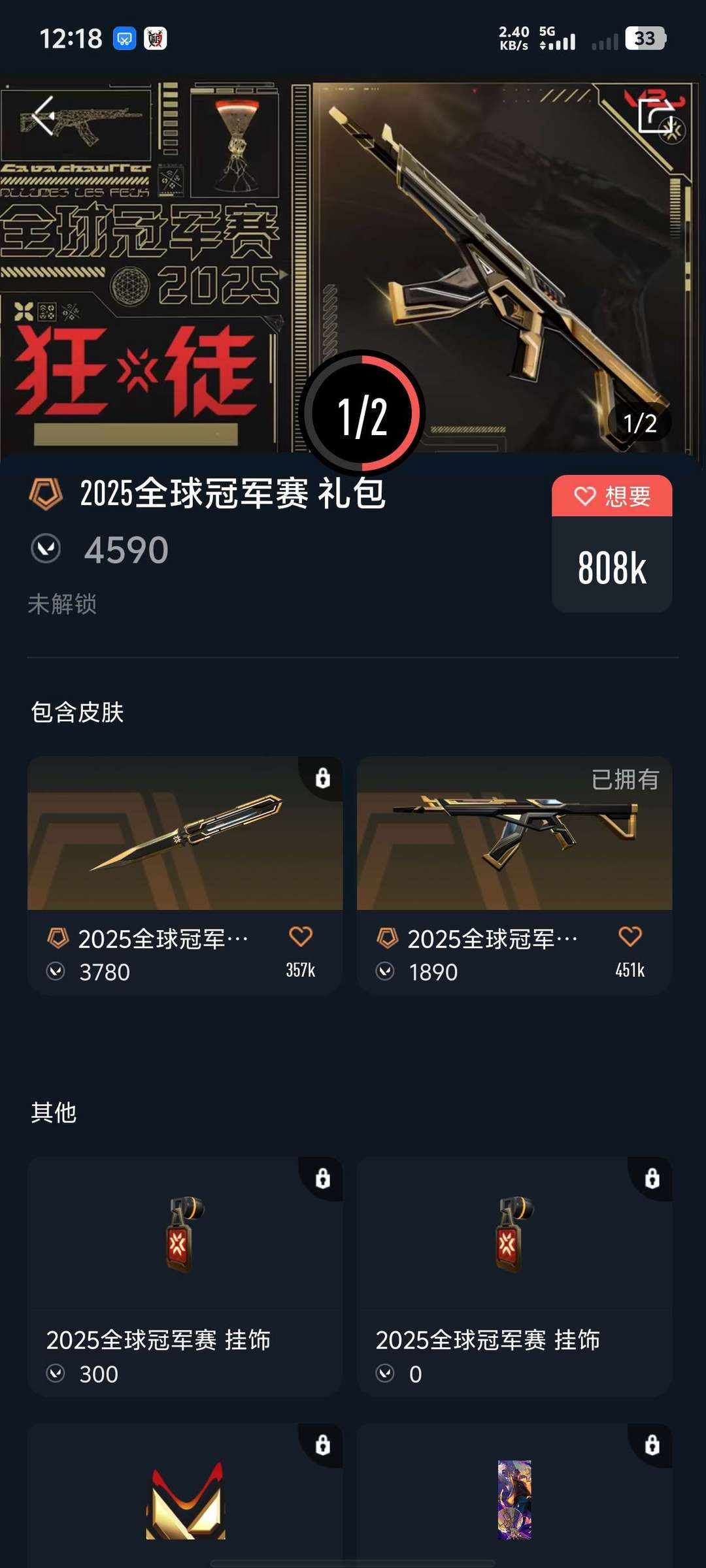Viewport: 706px width, 1568px height.
Task: Open the locked player card item
Action: (514, 1500)
